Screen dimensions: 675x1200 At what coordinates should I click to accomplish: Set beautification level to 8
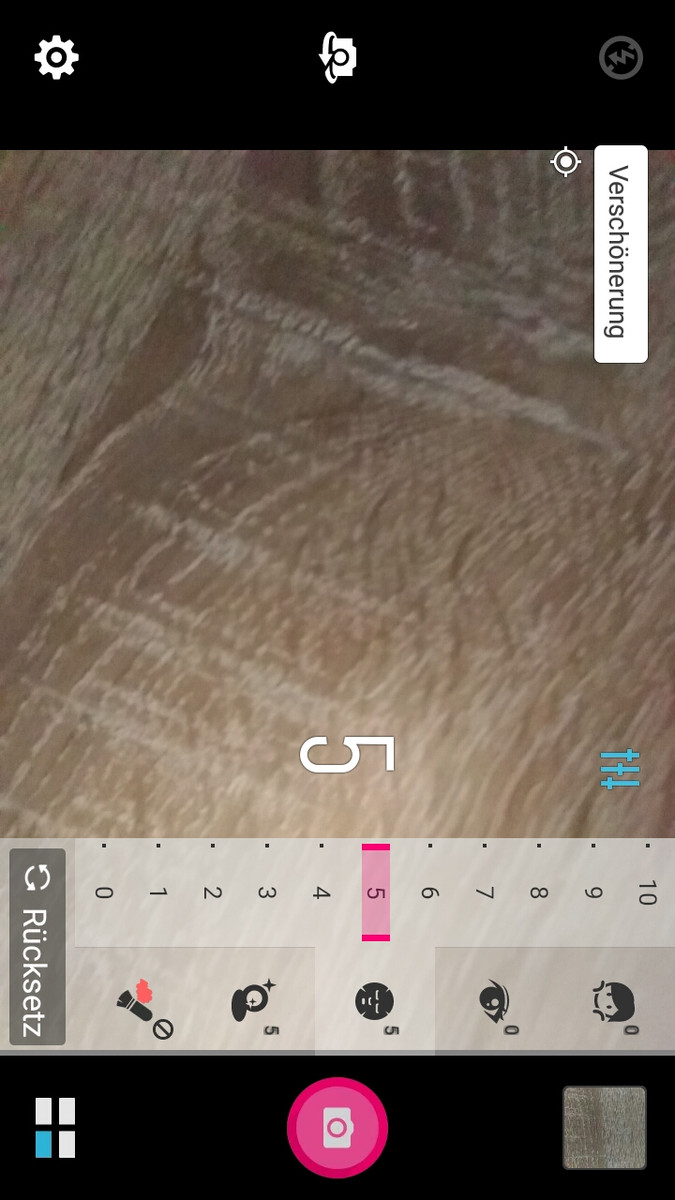[538, 892]
